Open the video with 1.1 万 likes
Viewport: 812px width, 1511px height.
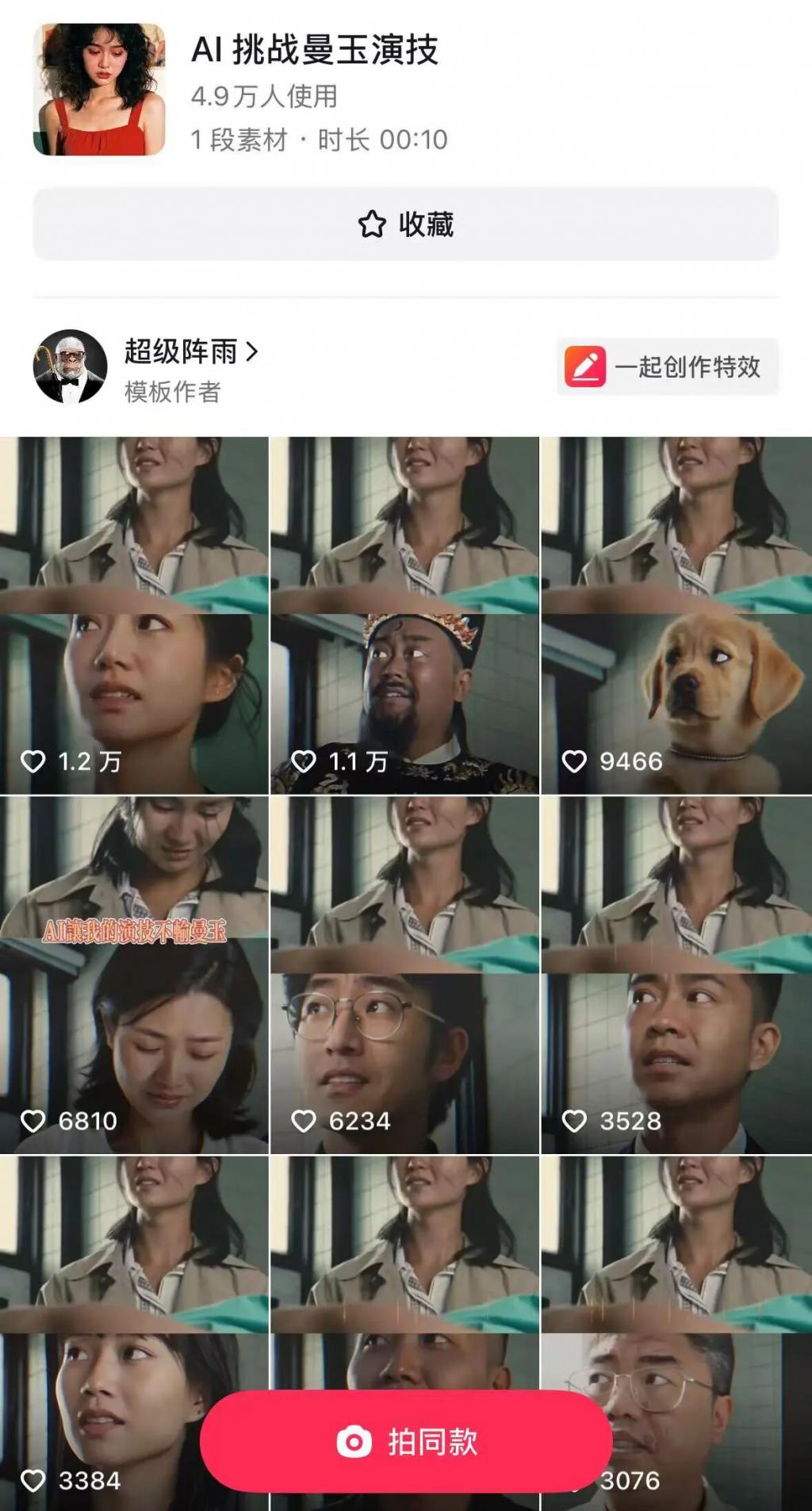[x=404, y=616]
